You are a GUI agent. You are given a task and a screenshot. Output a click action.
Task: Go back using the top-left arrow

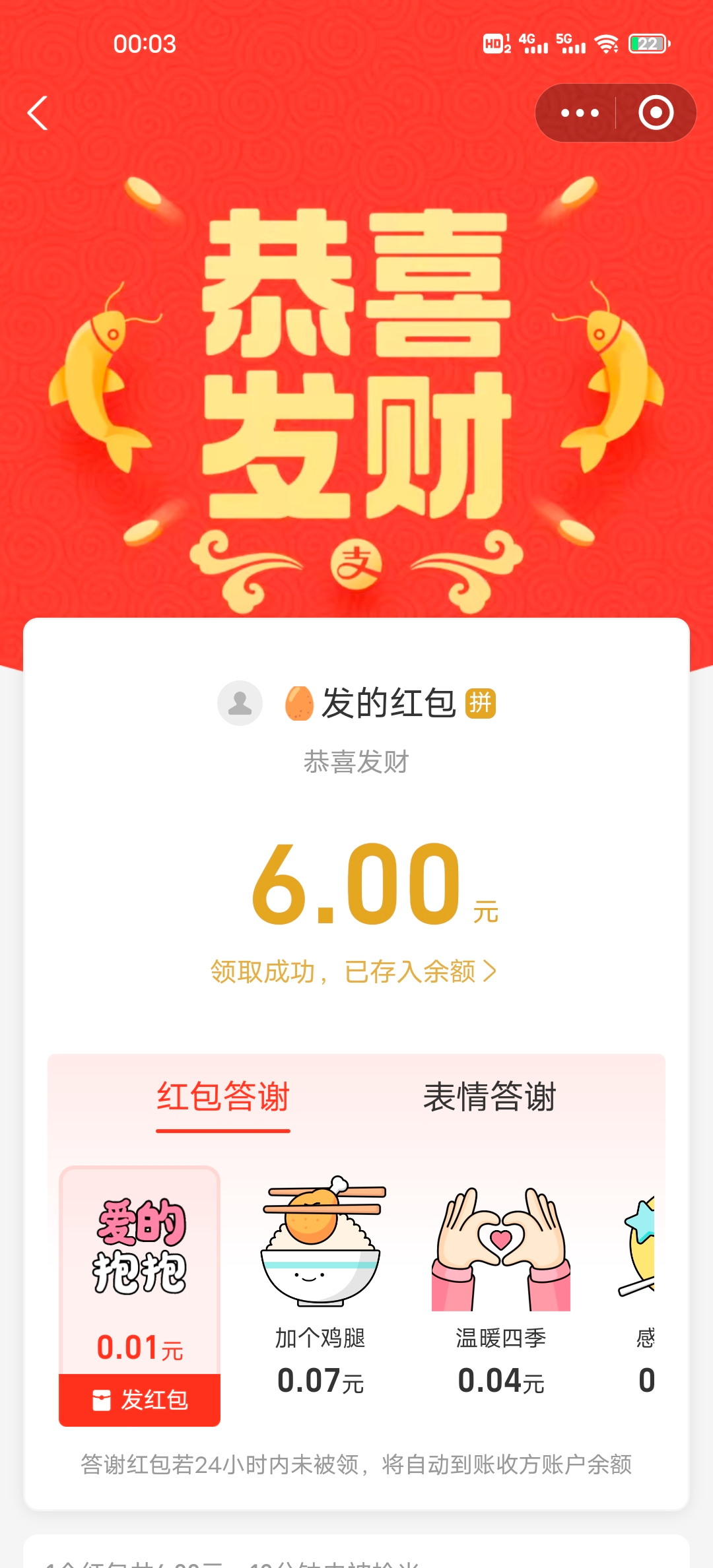click(38, 114)
